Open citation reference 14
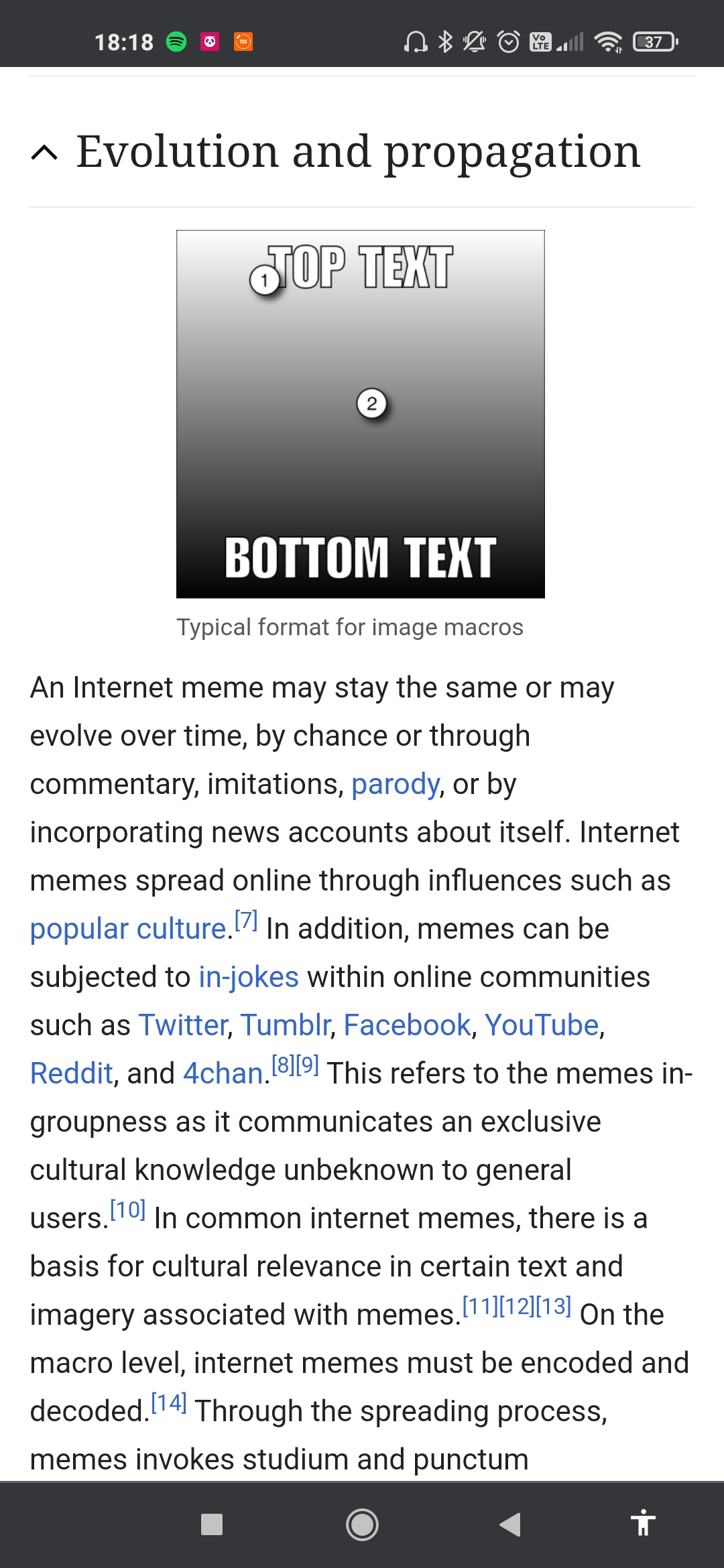 point(168,1402)
